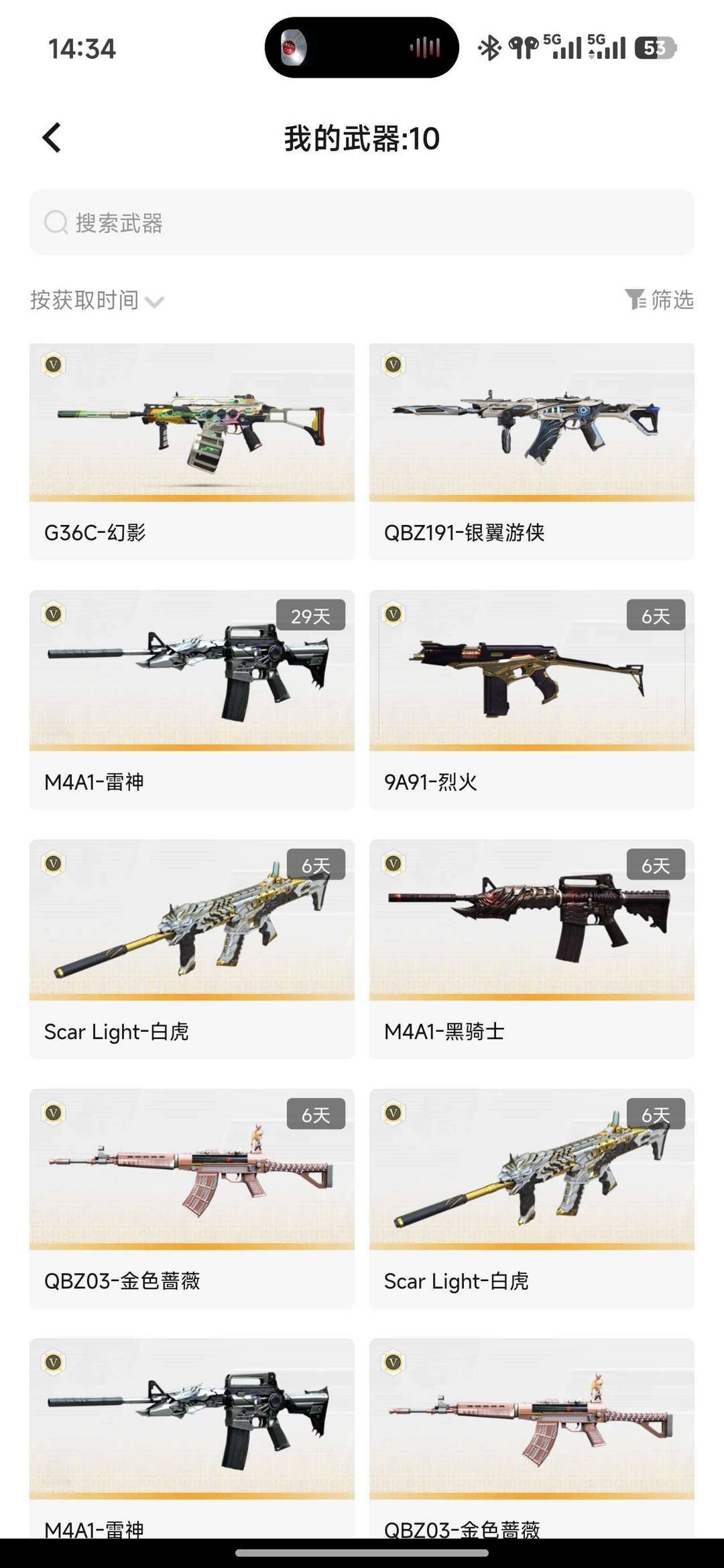
Task: Open the 按获取时间 sort dropdown
Action: click(84, 300)
